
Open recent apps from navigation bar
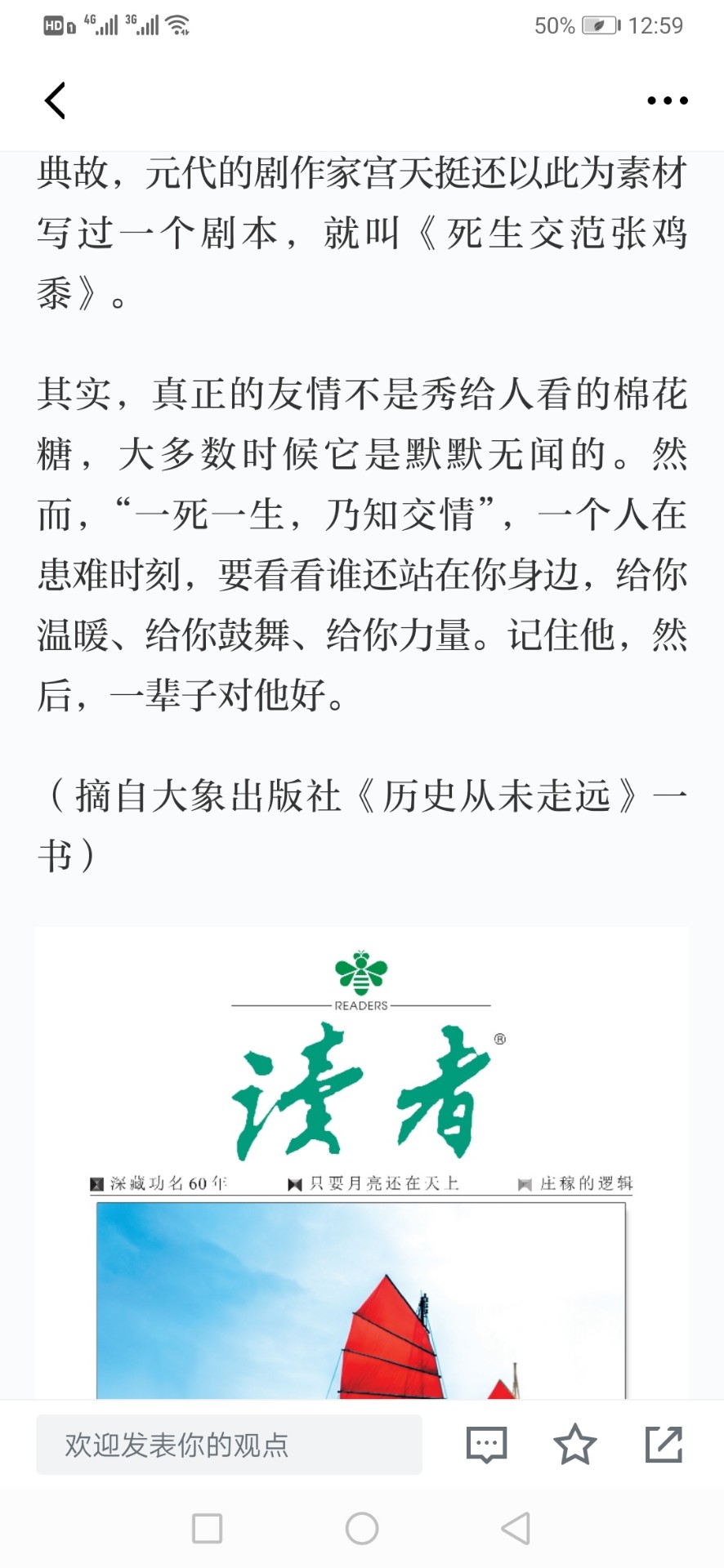(x=207, y=1528)
